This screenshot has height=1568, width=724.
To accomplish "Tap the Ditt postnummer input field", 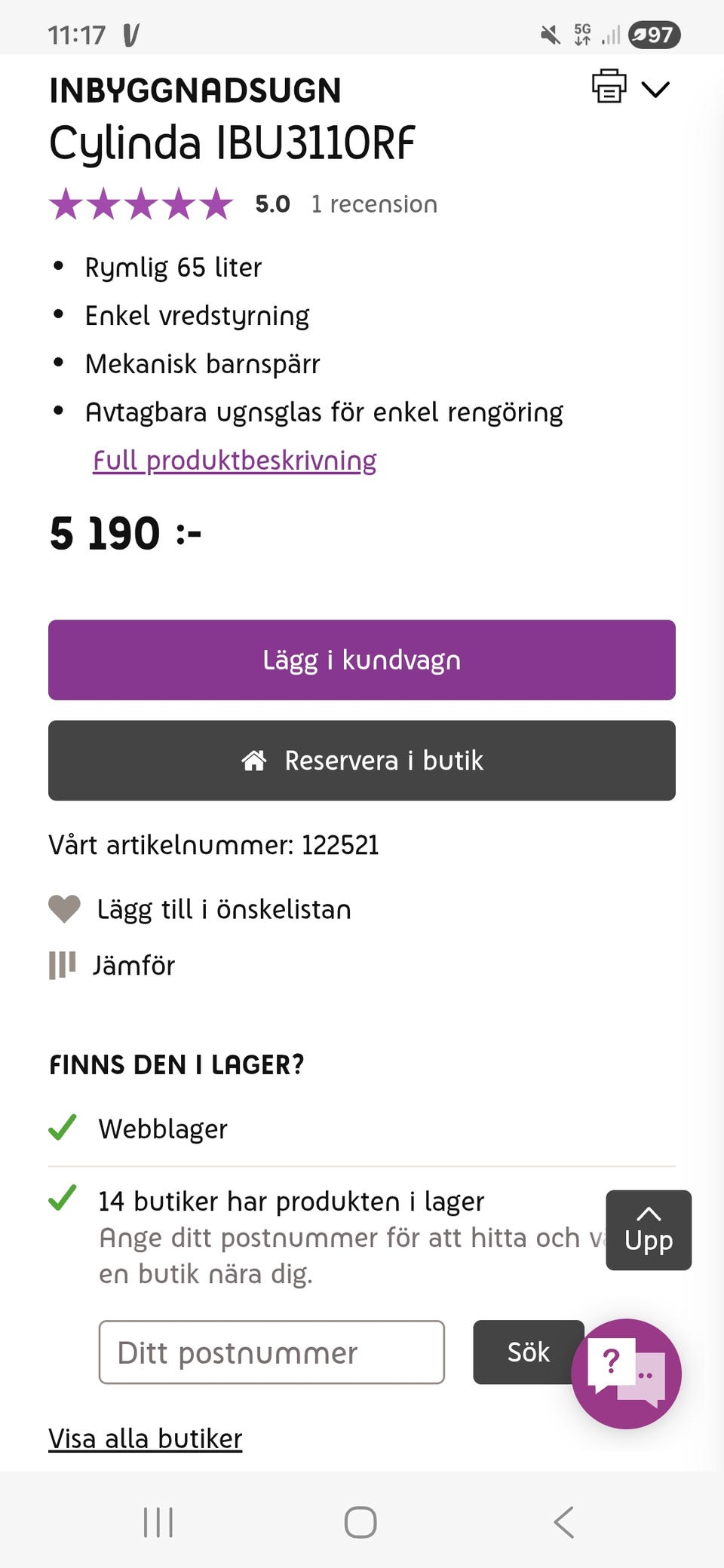I will point(271,1353).
